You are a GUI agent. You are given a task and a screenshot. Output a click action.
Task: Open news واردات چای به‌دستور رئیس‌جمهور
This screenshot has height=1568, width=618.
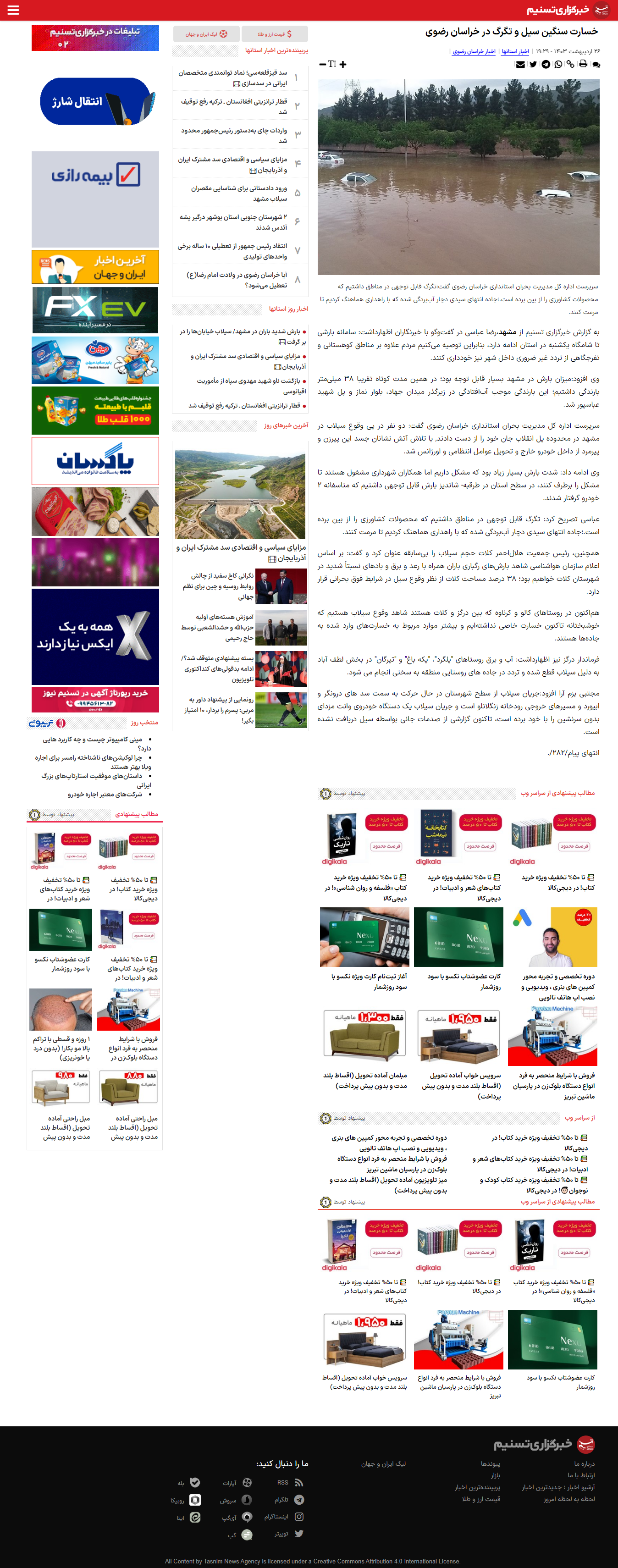pyautogui.click(x=234, y=135)
